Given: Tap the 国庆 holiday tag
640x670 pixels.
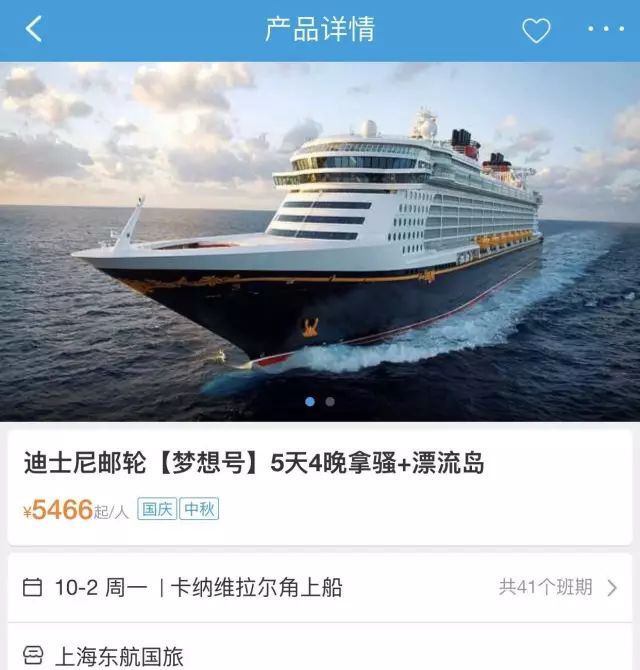Looking at the screenshot, I should tap(156, 509).
